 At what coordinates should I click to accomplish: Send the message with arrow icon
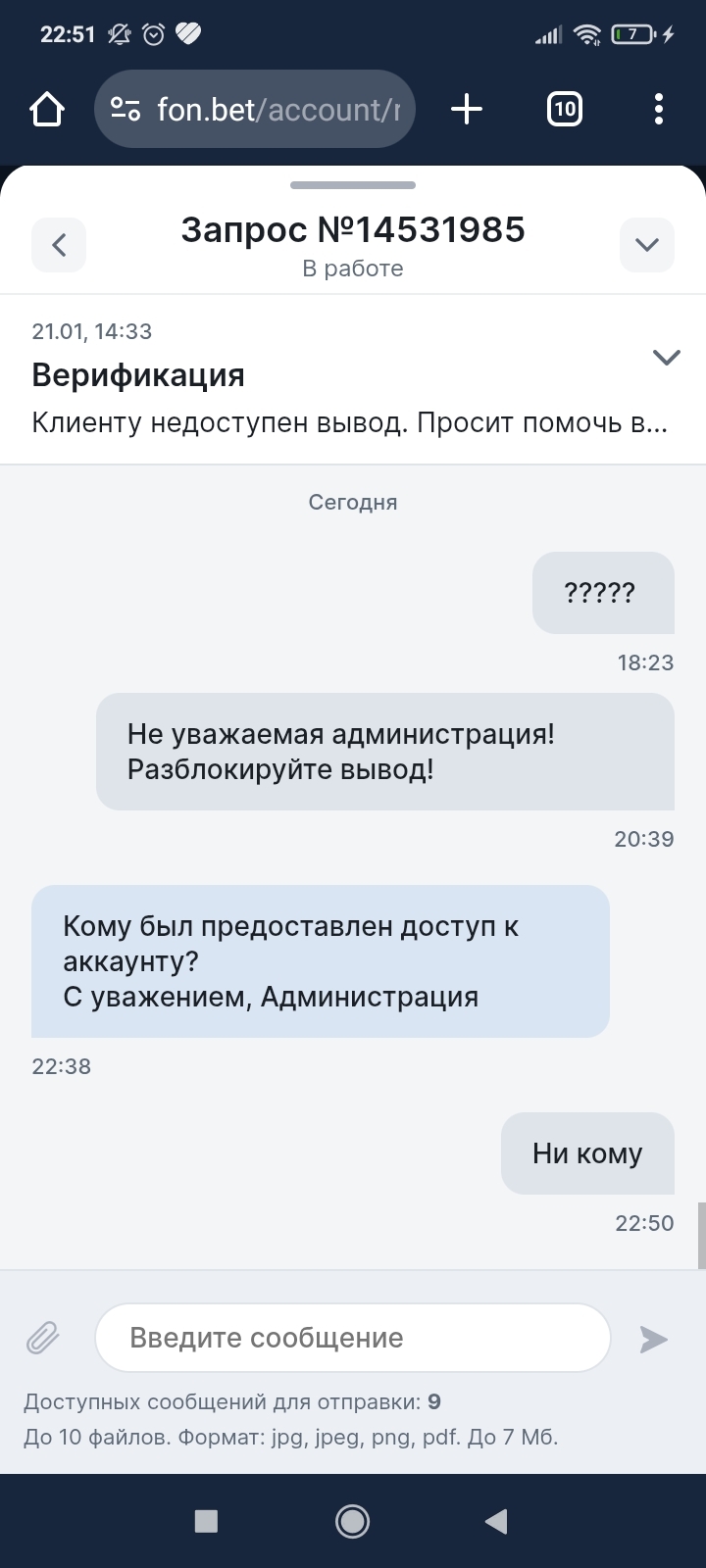pyautogui.click(x=653, y=1339)
